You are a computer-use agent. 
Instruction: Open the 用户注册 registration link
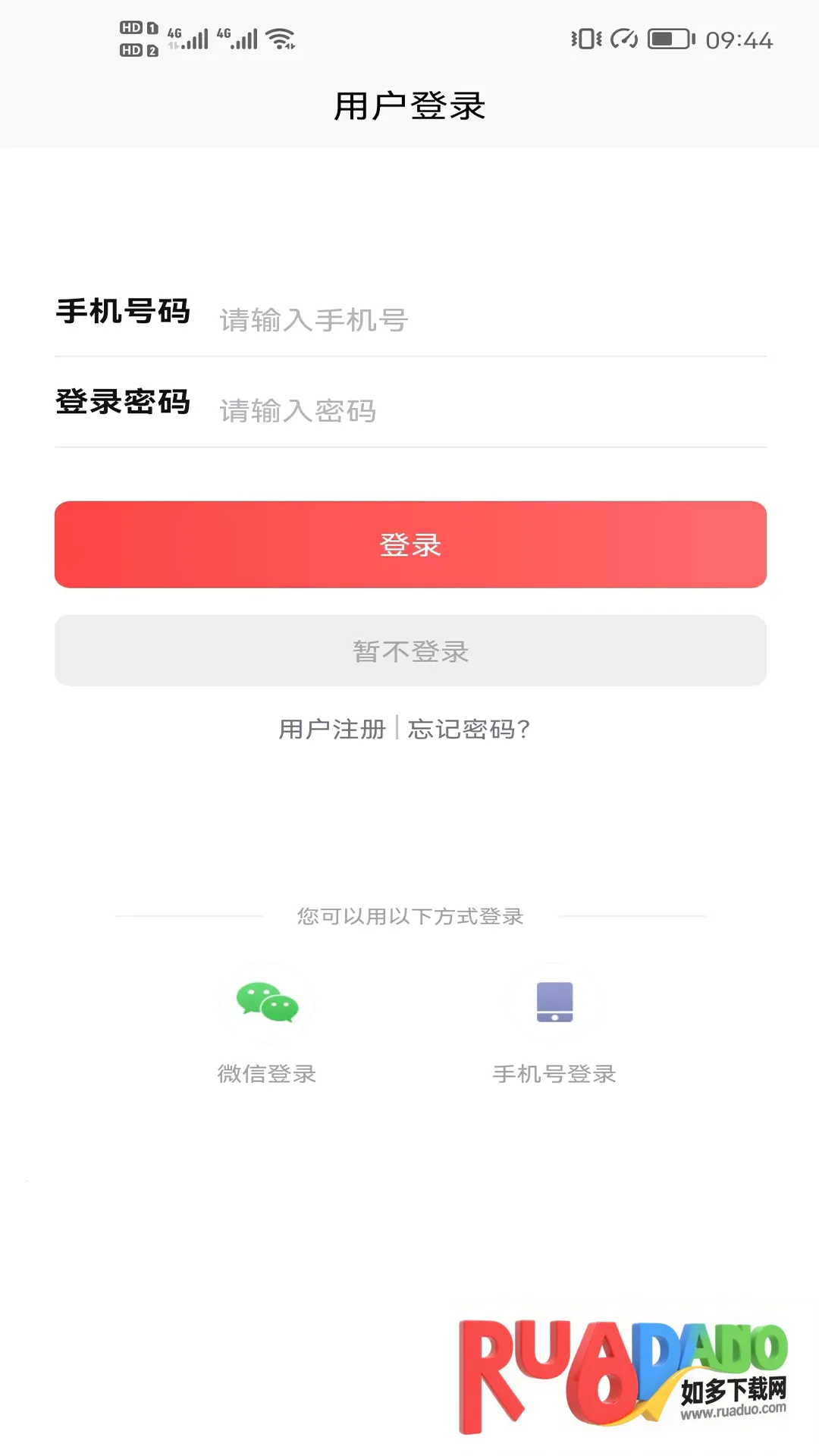[332, 730]
